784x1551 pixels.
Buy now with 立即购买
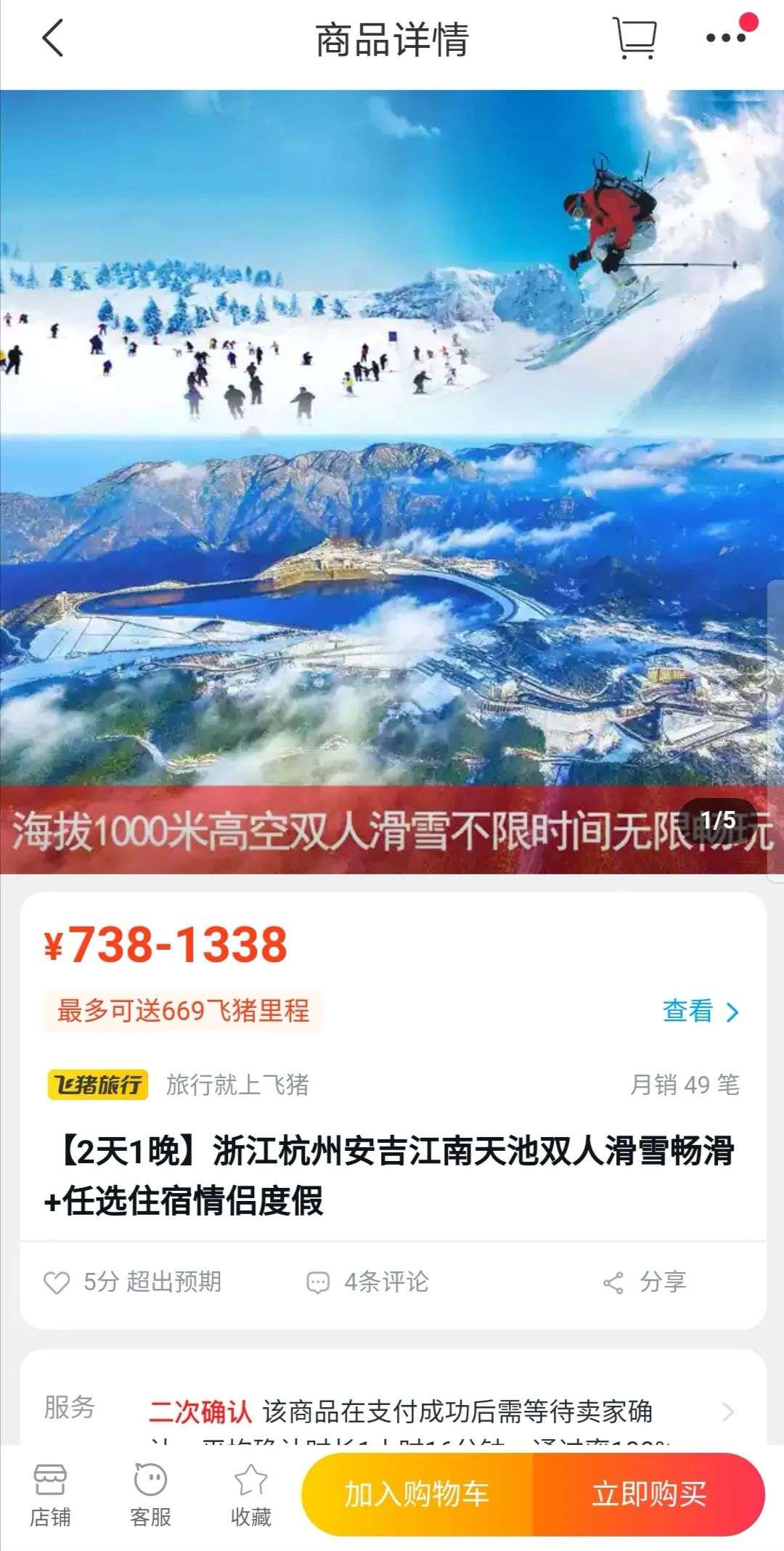click(649, 1494)
